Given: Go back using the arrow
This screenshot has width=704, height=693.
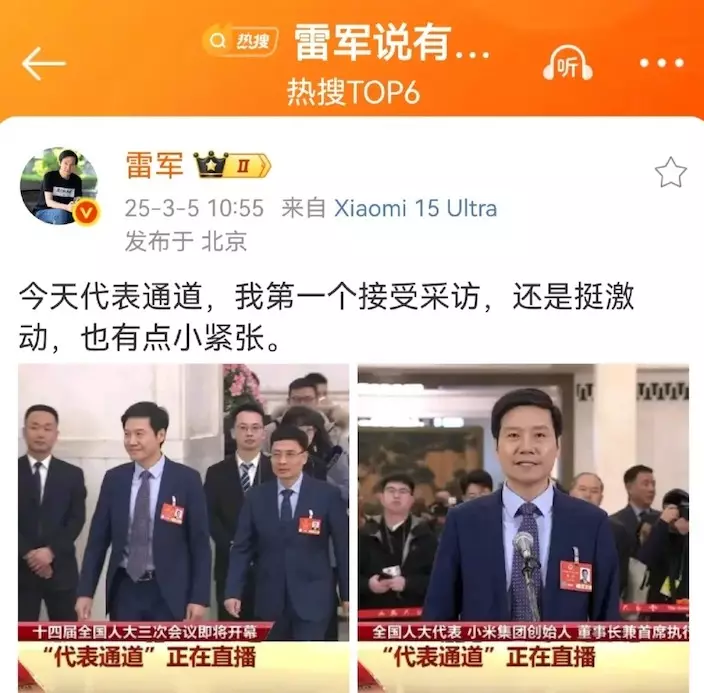Looking at the screenshot, I should point(43,63).
